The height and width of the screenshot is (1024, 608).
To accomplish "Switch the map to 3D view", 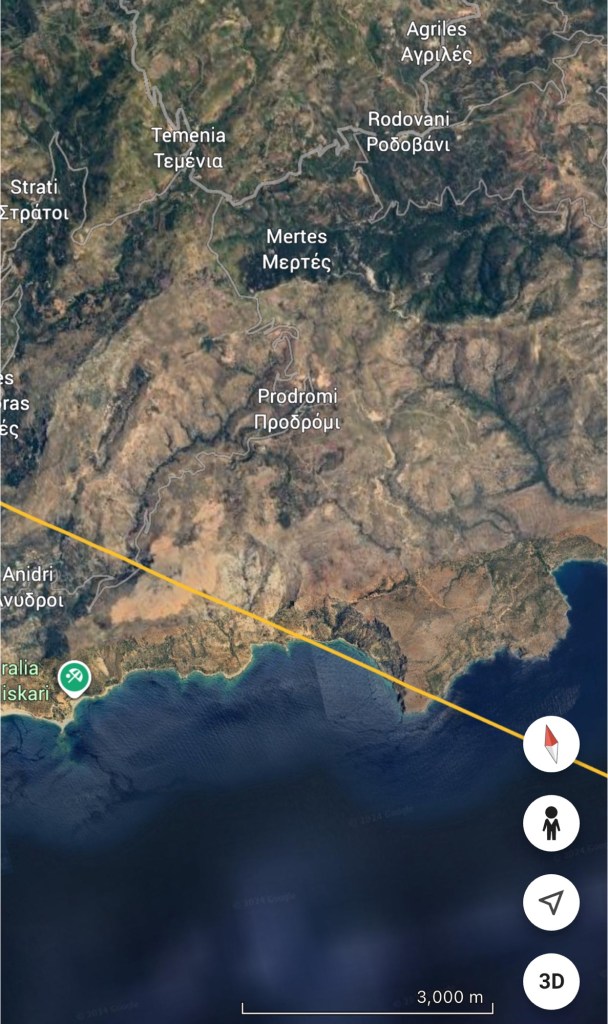I will [x=551, y=981].
